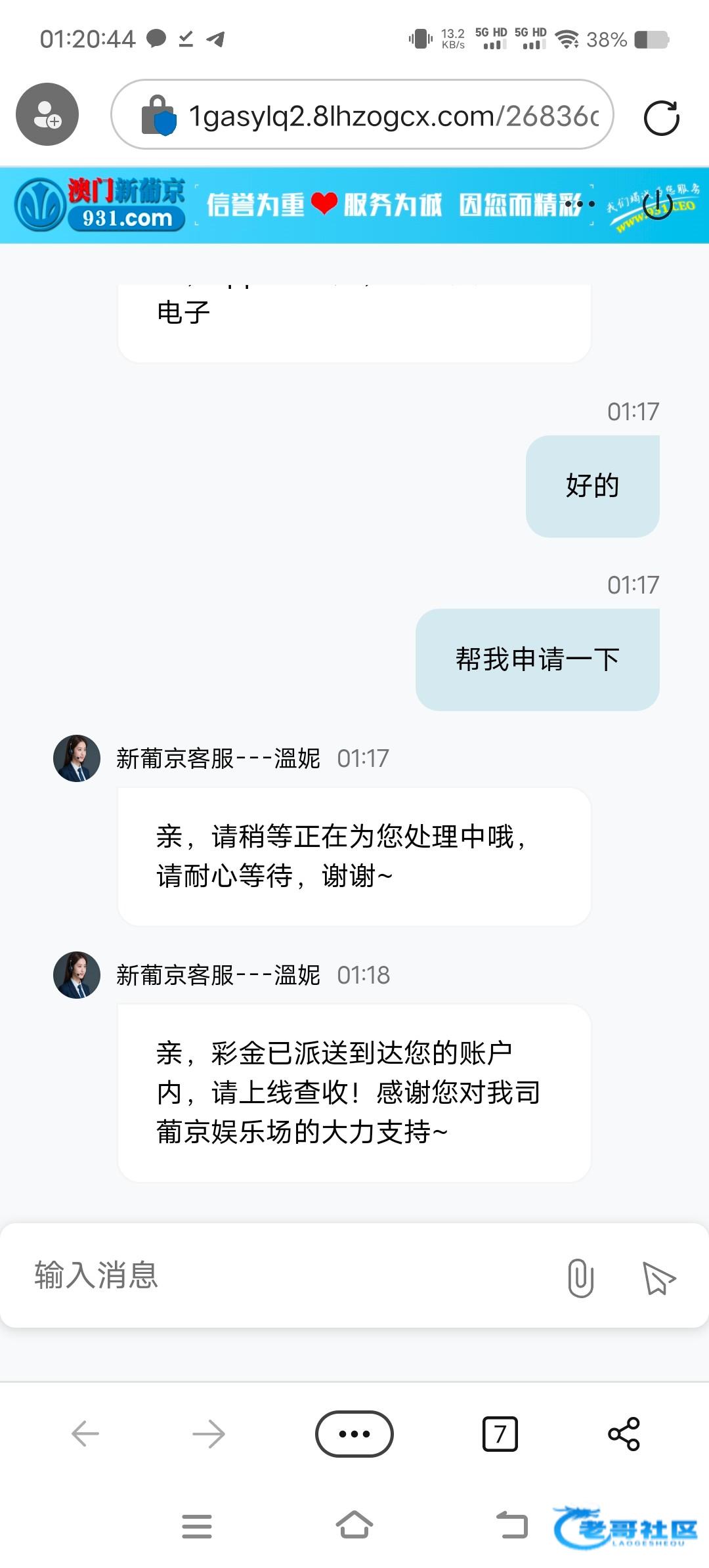Viewport: 709px width, 1568px height.
Task: Go to the phone's home screen
Action: (x=354, y=1525)
